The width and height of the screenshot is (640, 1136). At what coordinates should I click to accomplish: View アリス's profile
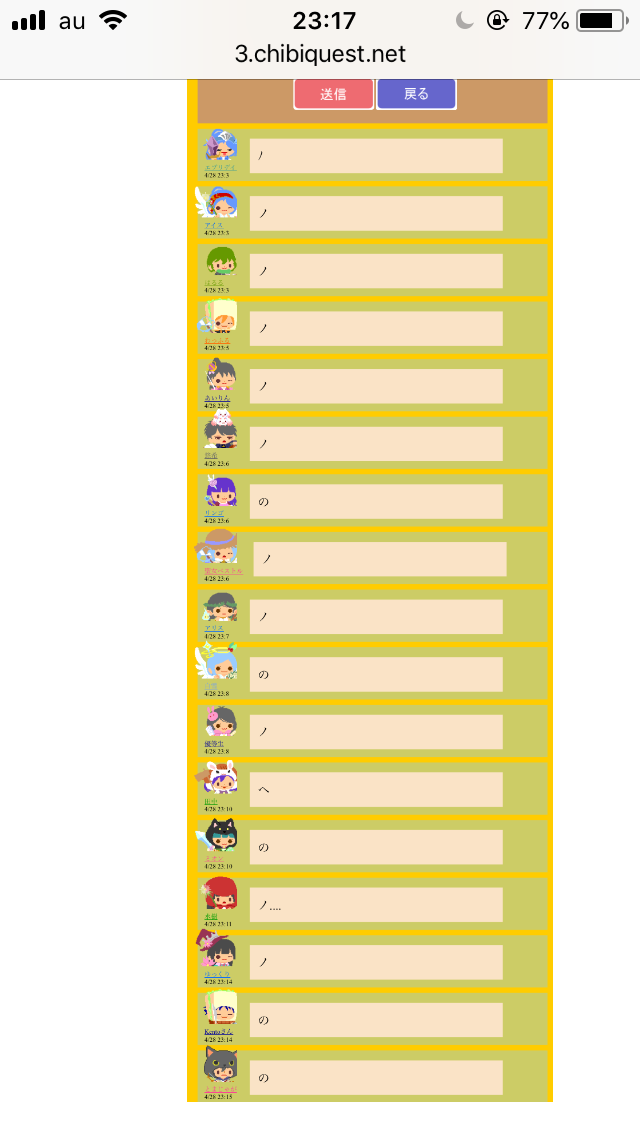pos(214,628)
